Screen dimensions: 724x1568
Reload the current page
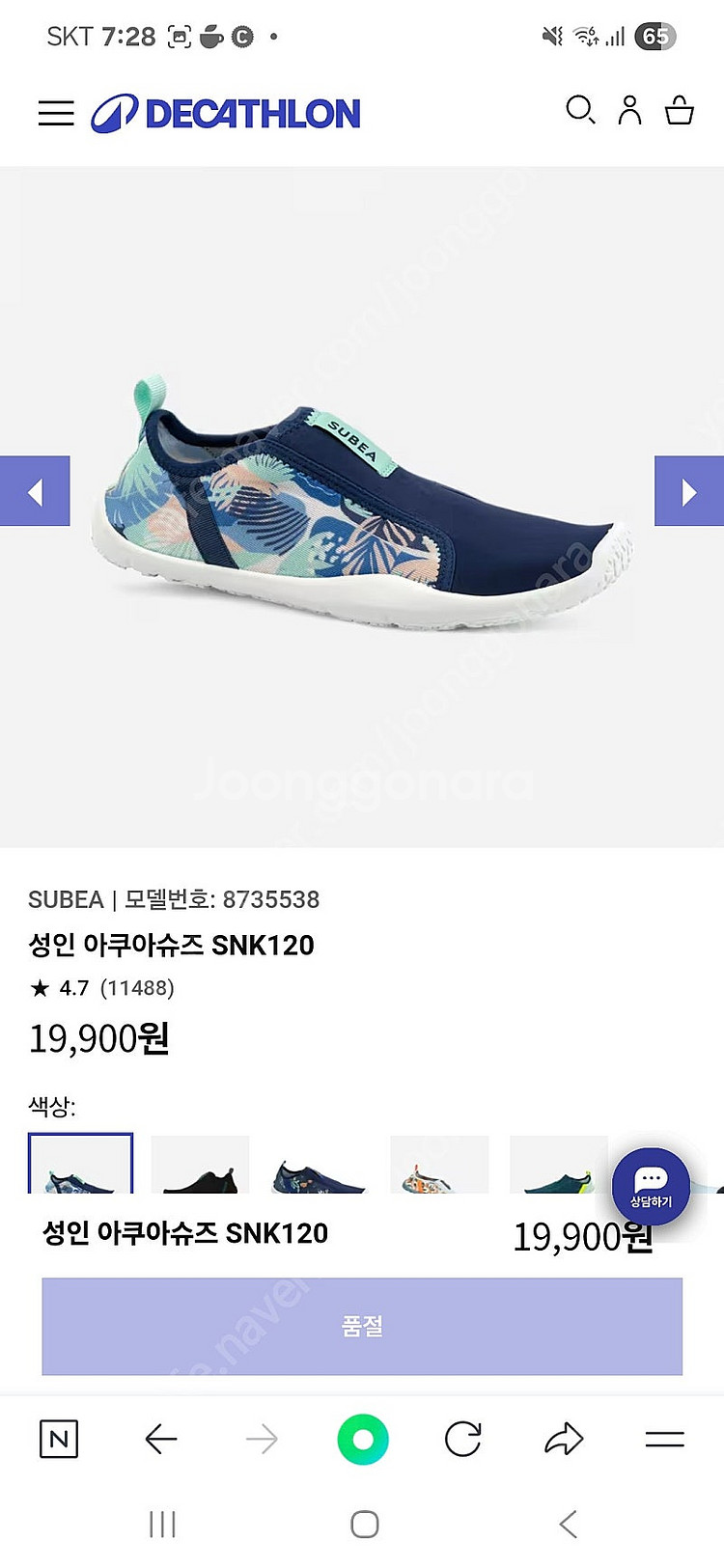[463, 1440]
